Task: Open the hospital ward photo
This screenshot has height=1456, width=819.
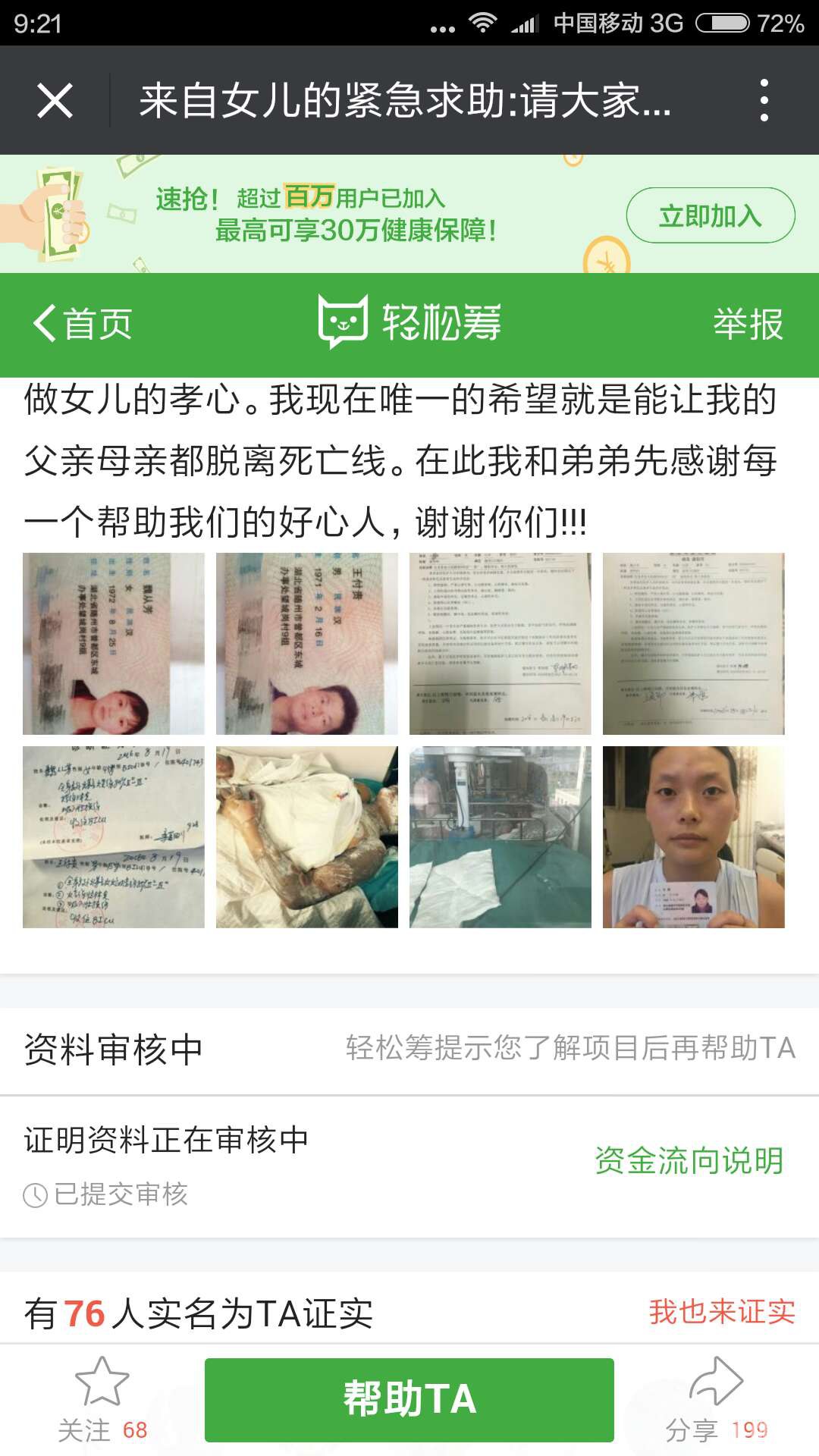Action: [500, 836]
